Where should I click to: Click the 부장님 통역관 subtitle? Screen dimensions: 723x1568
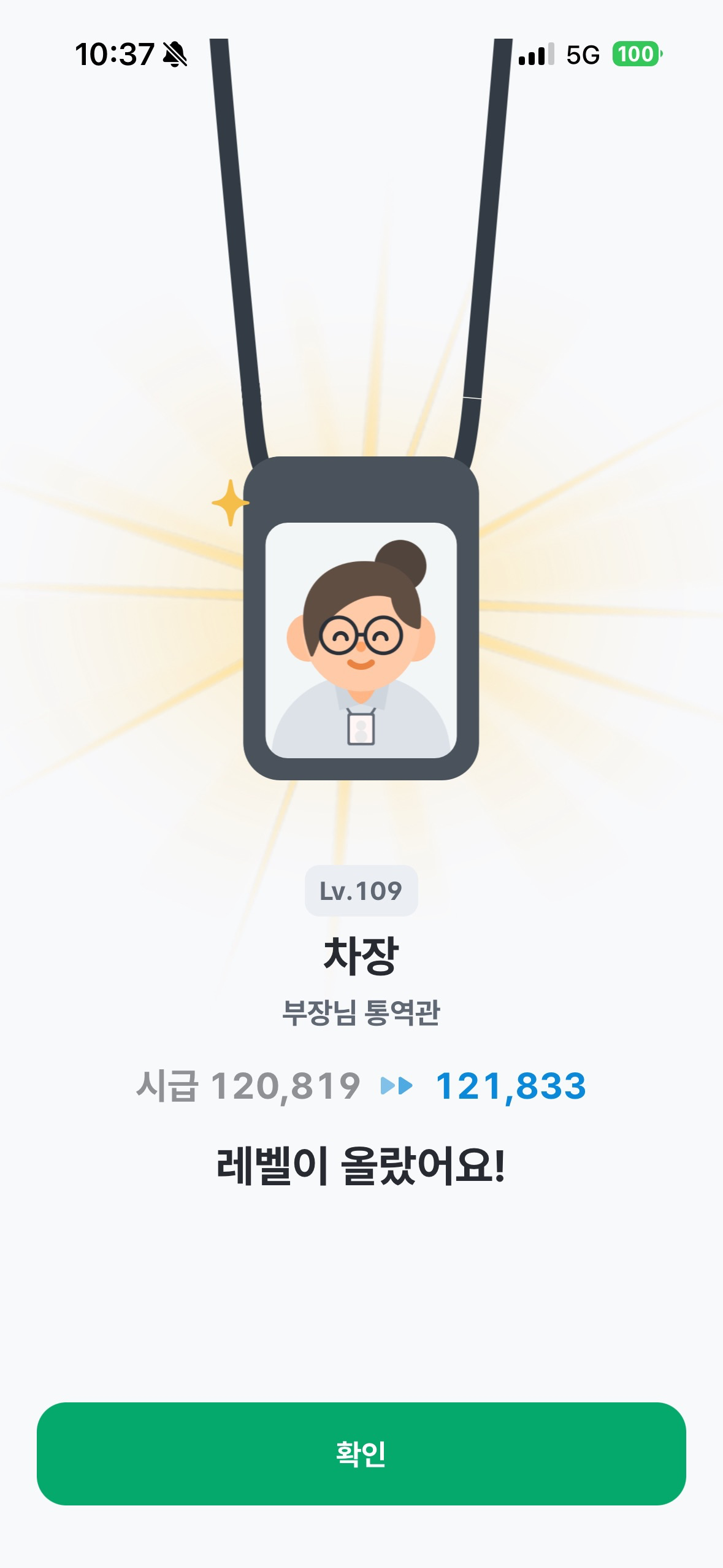pos(361,1013)
